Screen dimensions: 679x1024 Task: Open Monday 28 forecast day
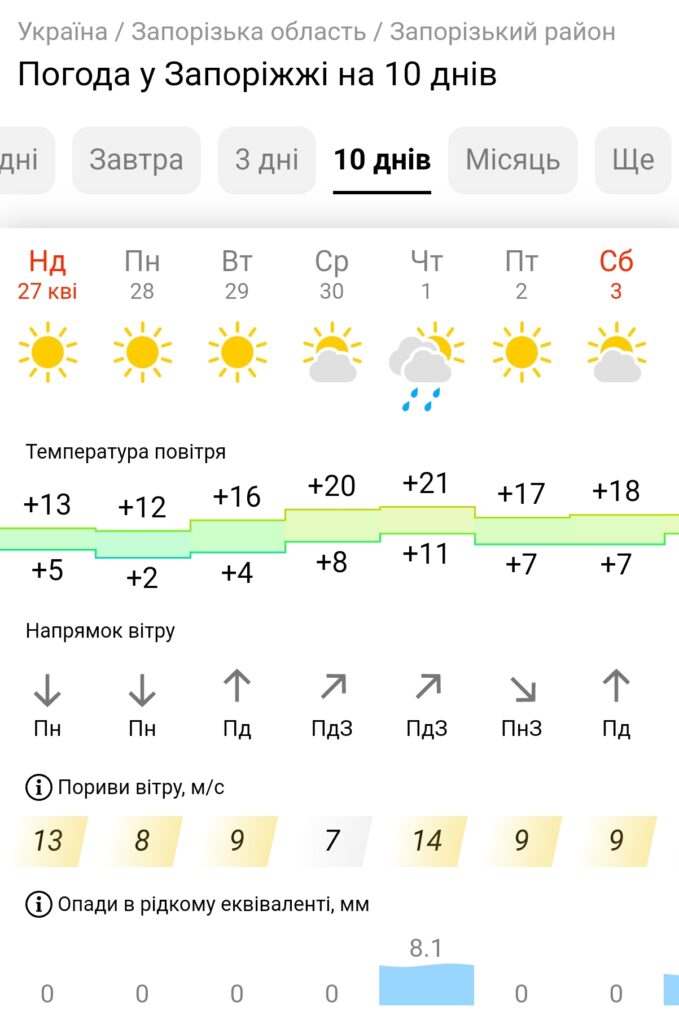(x=142, y=275)
